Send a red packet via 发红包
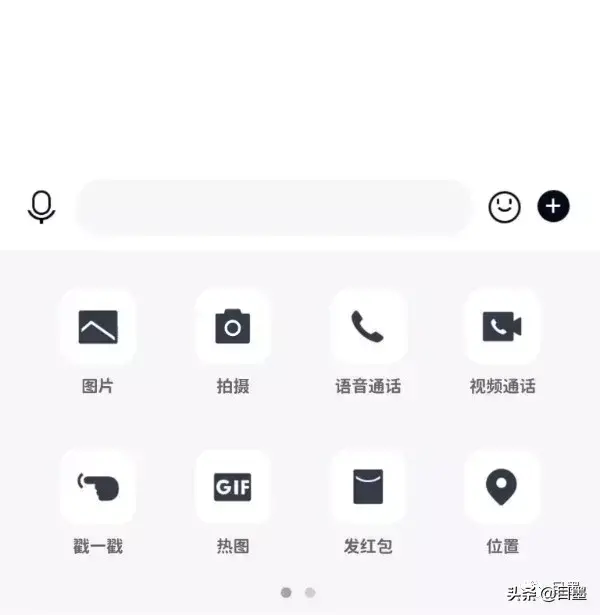The width and height of the screenshot is (600, 615). (368, 487)
